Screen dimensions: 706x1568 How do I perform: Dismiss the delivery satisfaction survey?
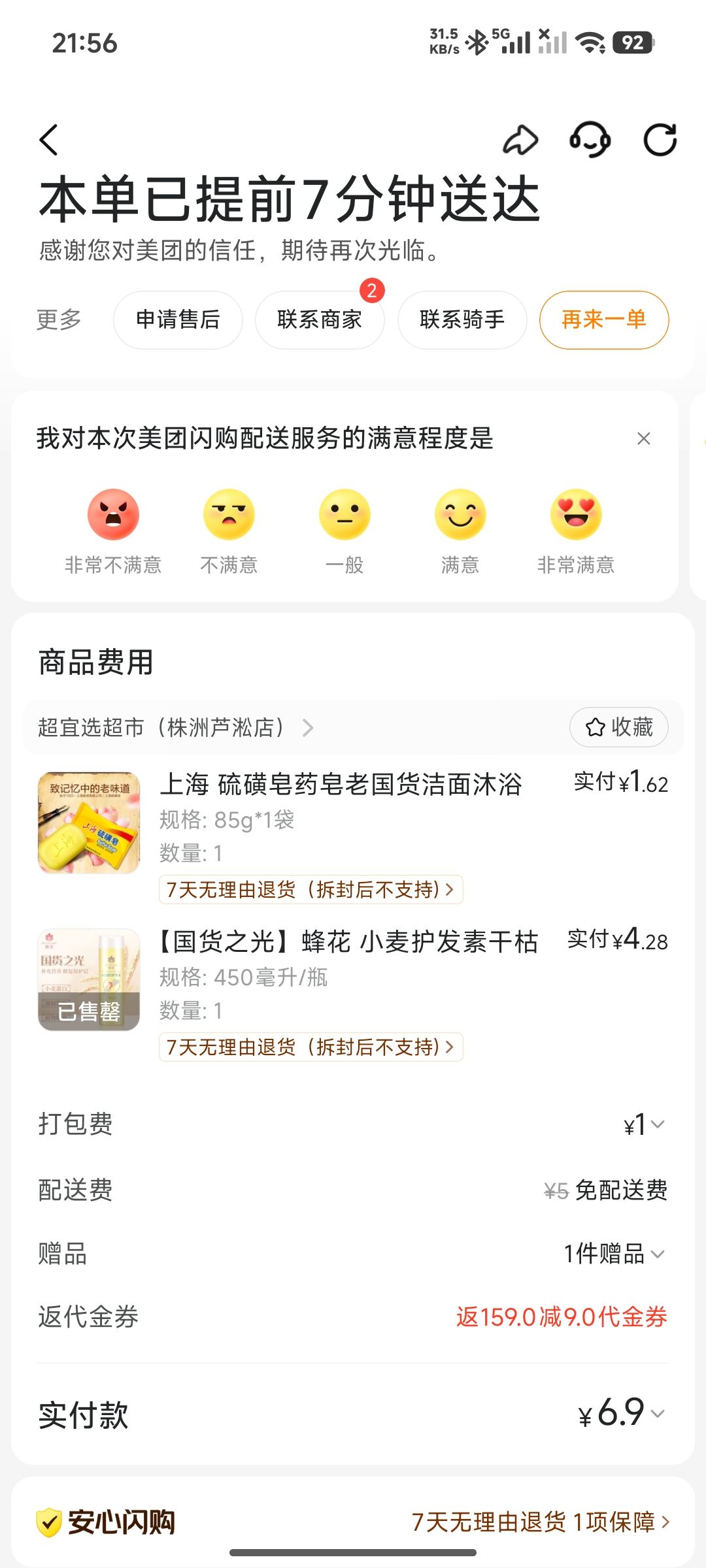(644, 439)
